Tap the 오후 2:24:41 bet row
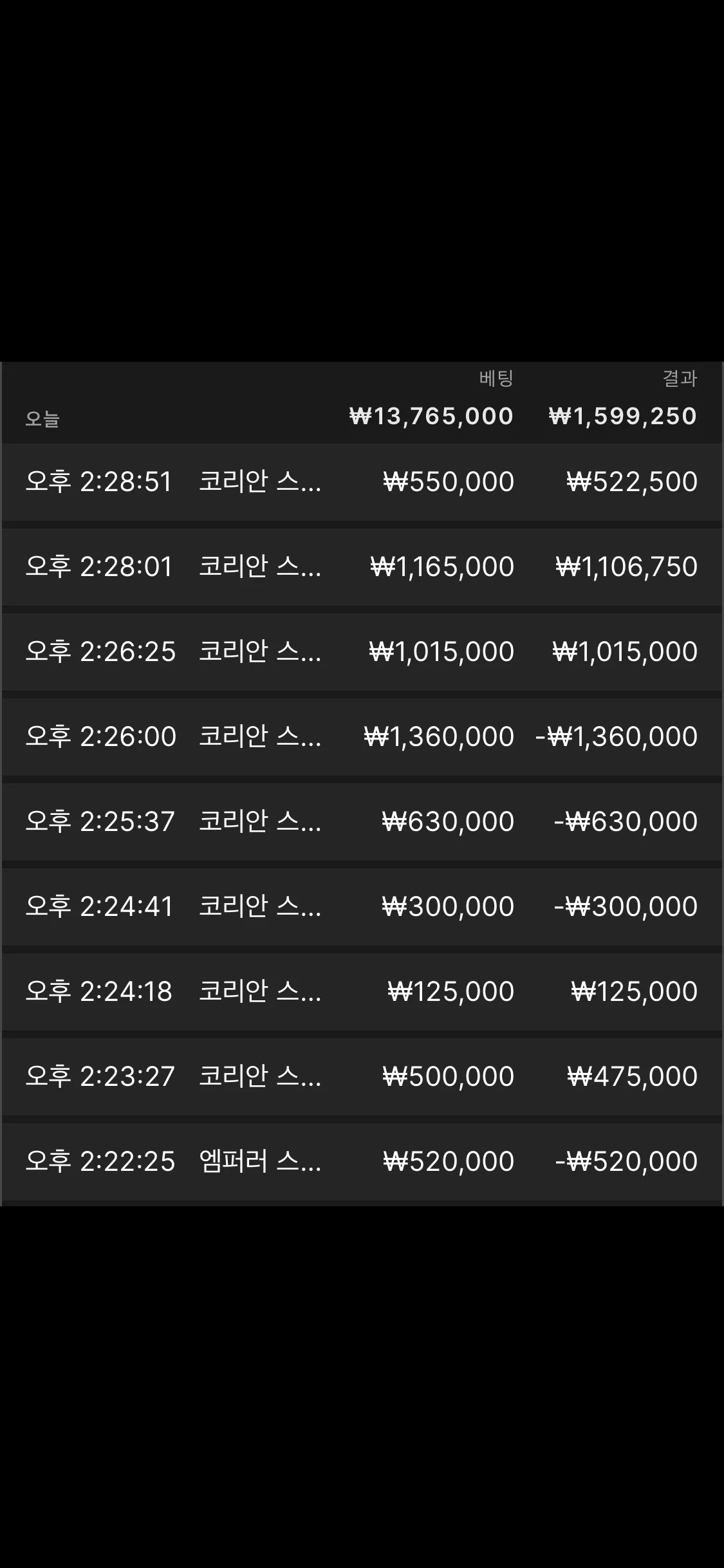The width and height of the screenshot is (724, 1568). (362, 907)
